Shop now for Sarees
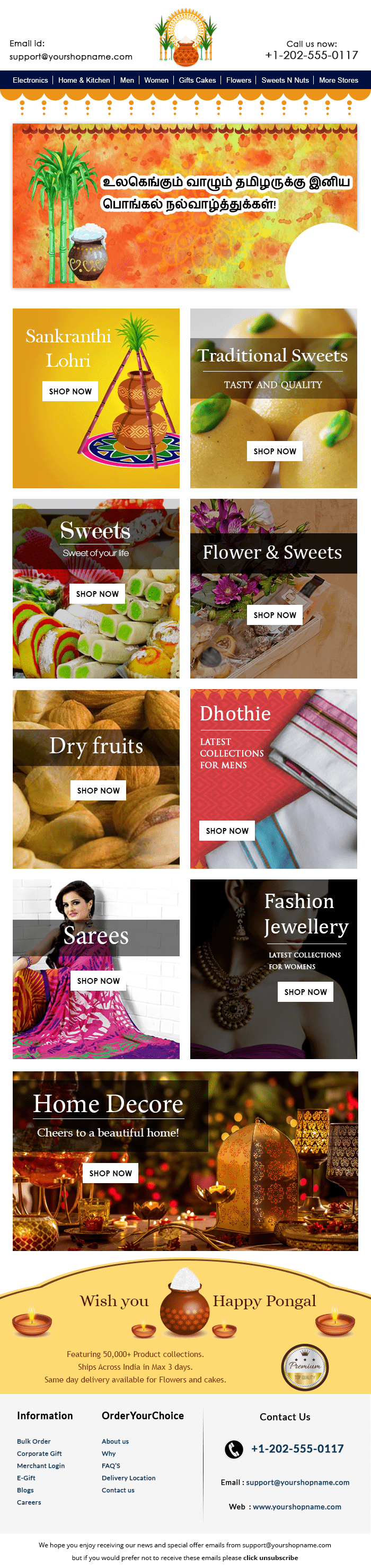Screen dimensions: 371x1568 (99, 981)
